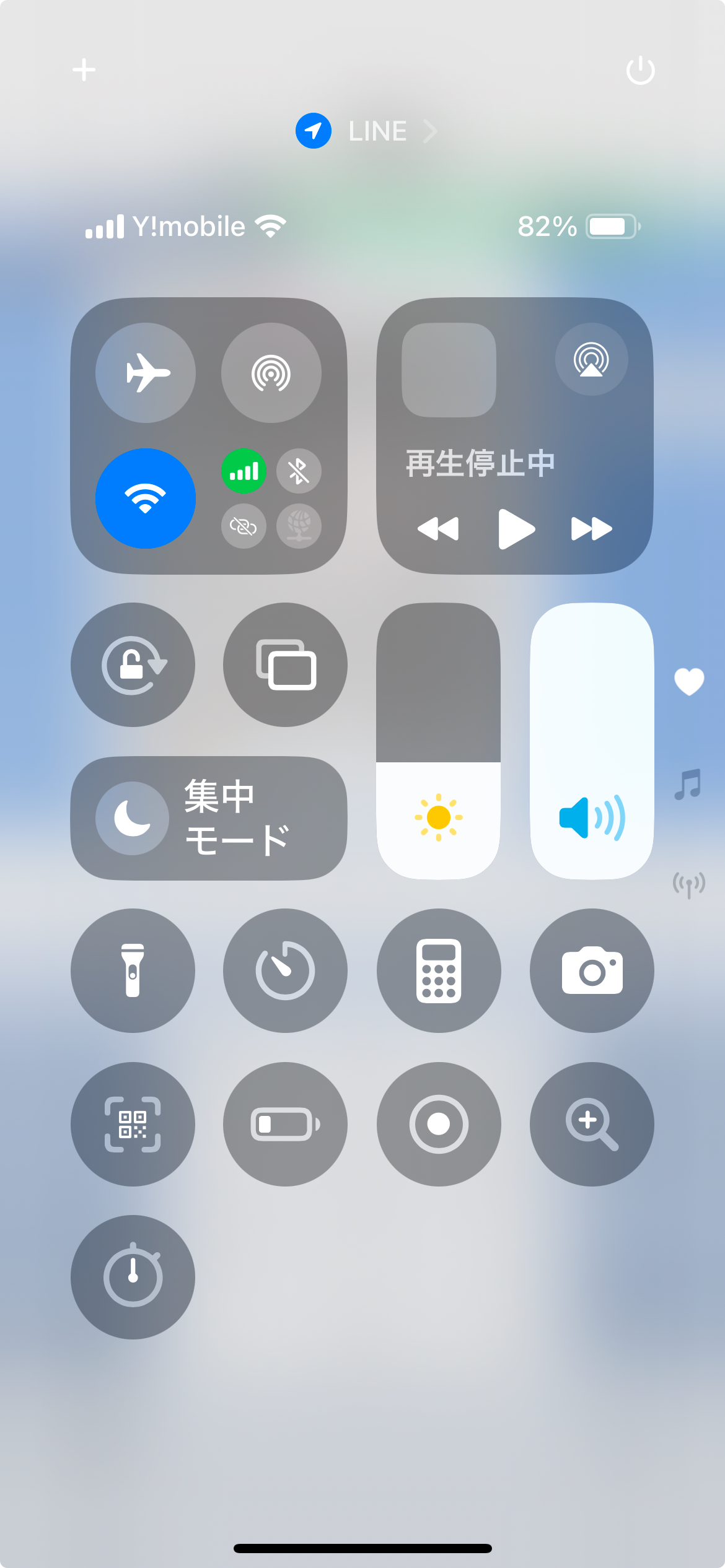Screen dimensions: 725x1568
Task: Toggle AirDrop
Action: coord(271,373)
